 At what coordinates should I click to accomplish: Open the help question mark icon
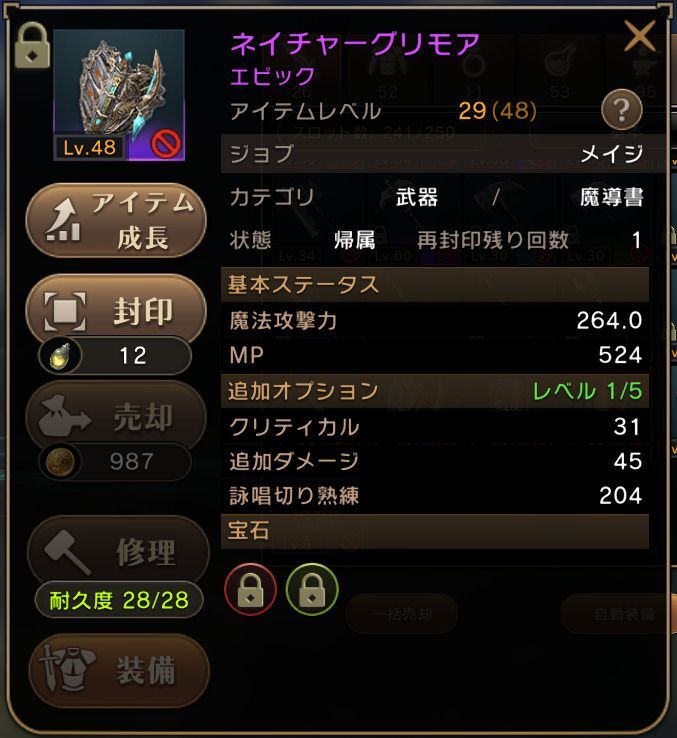pyautogui.click(x=621, y=109)
